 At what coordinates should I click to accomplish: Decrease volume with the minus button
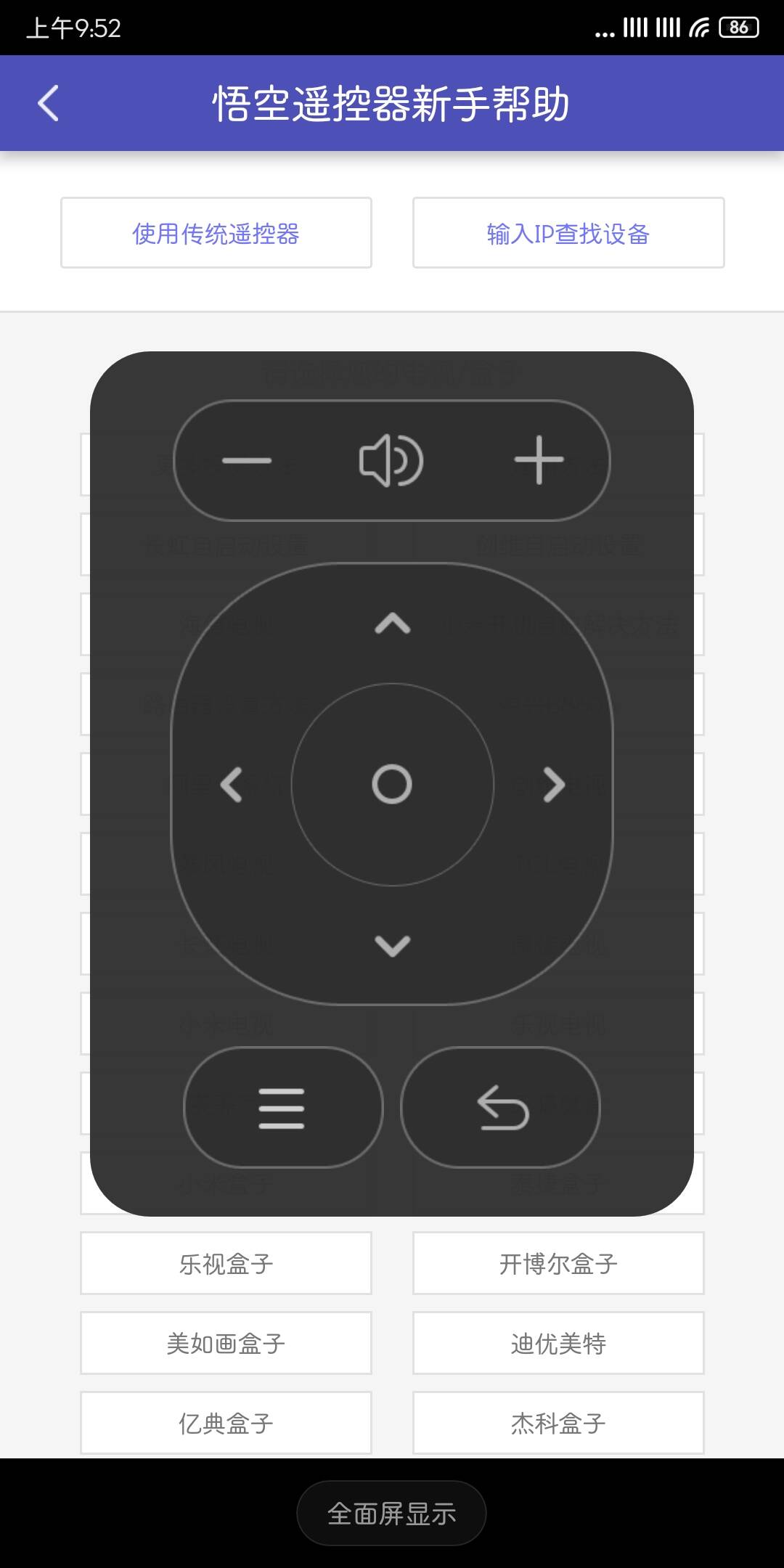pos(247,460)
